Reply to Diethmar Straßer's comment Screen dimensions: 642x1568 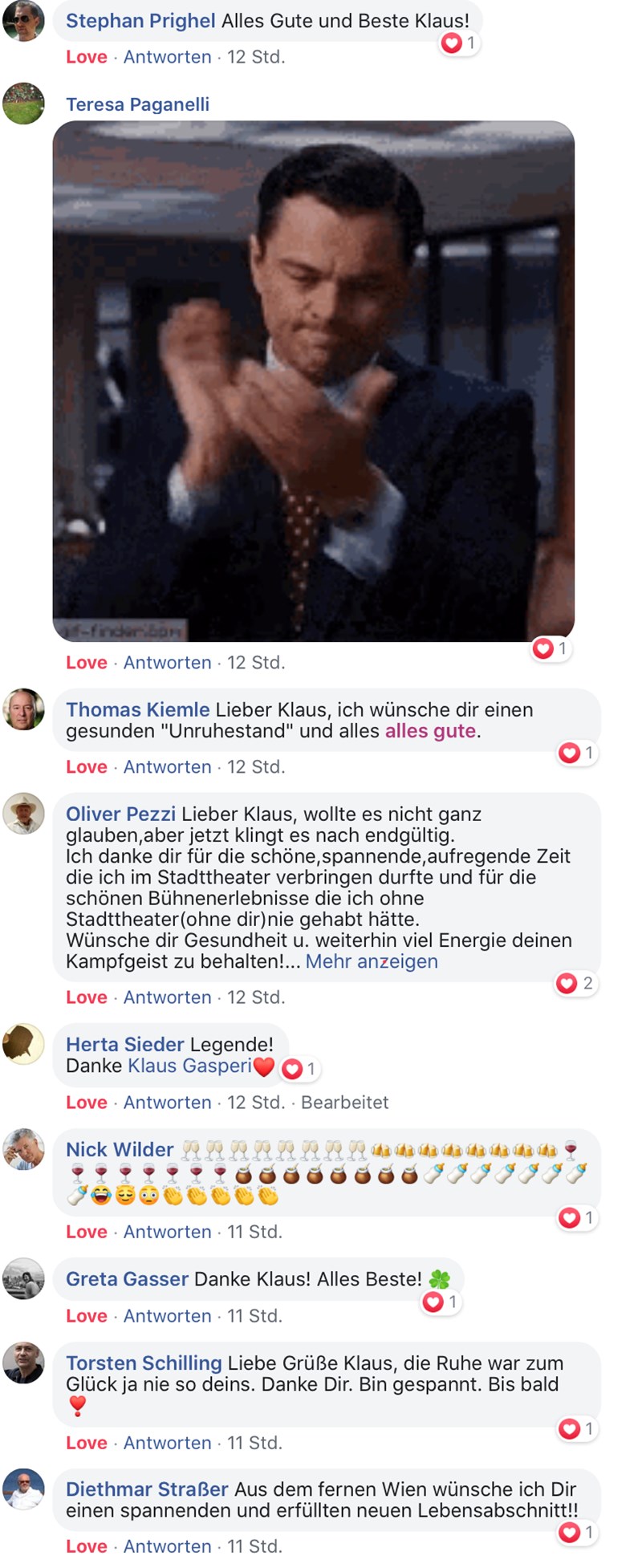tap(167, 1546)
